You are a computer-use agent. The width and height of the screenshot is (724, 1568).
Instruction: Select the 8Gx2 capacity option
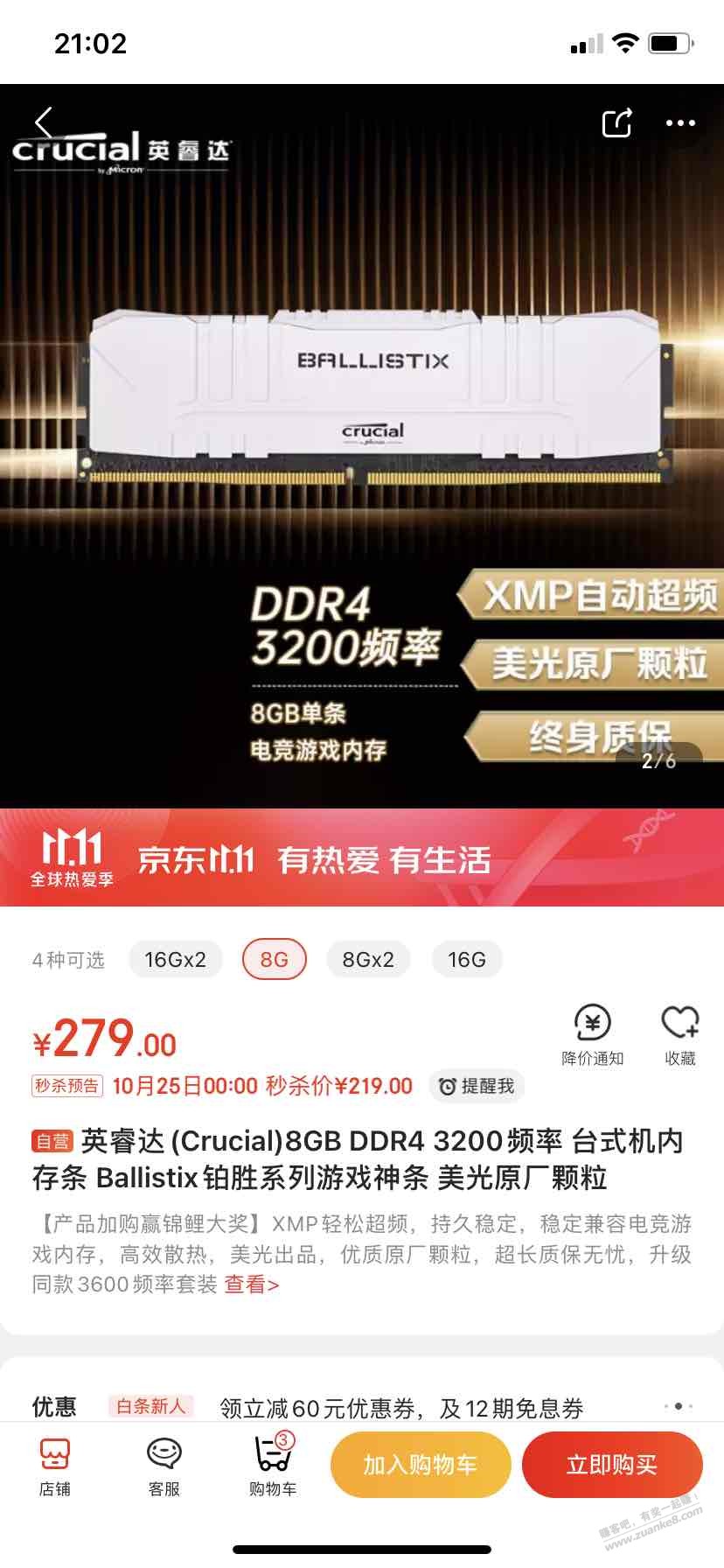tap(368, 960)
